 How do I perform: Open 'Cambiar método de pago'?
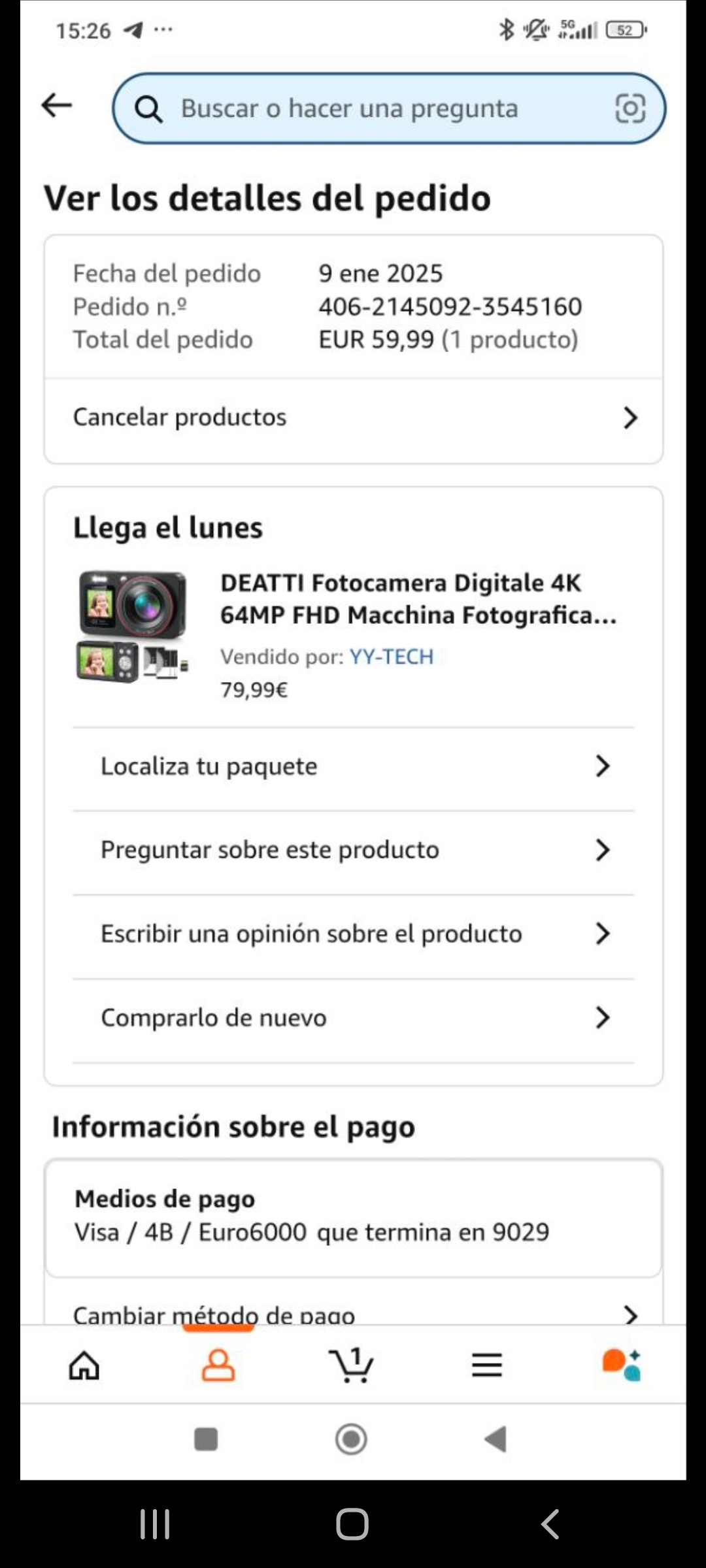coord(353,1313)
